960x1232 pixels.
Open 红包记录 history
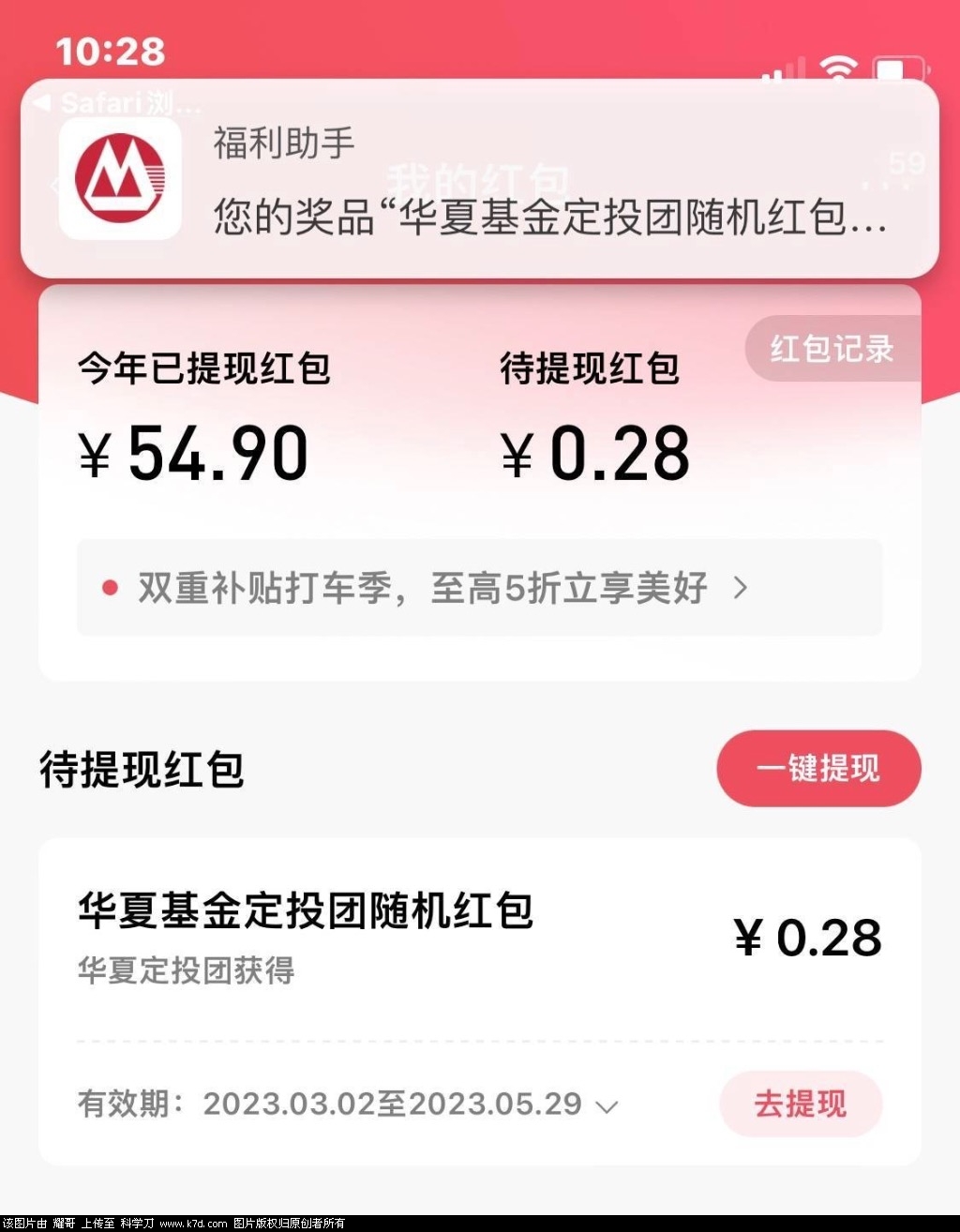click(x=832, y=349)
